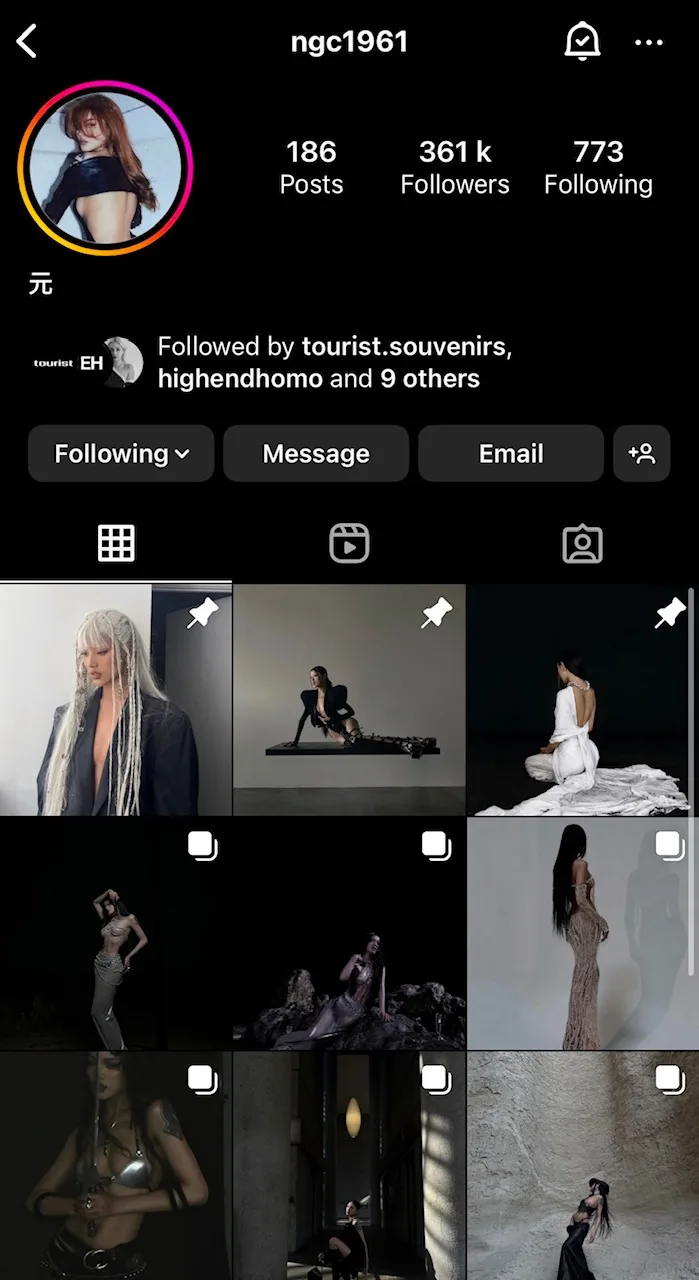Open the post with long beige gown

click(582, 934)
